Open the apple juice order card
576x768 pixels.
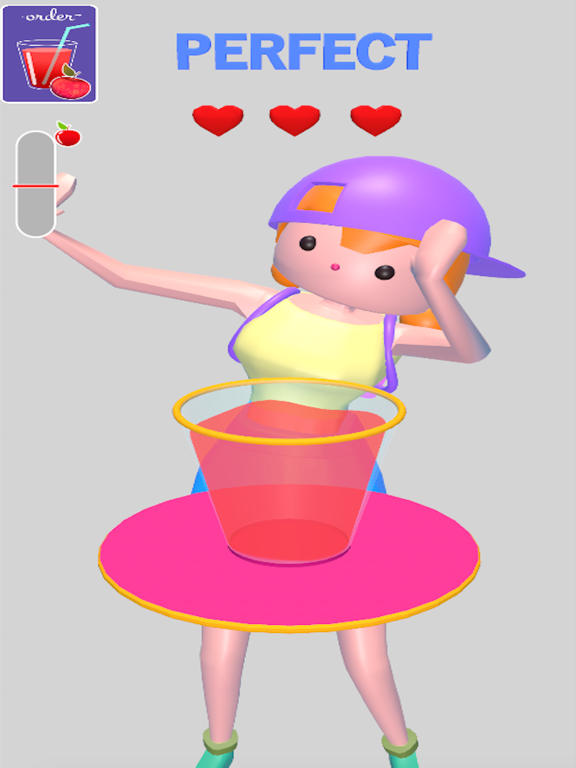tap(49, 54)
